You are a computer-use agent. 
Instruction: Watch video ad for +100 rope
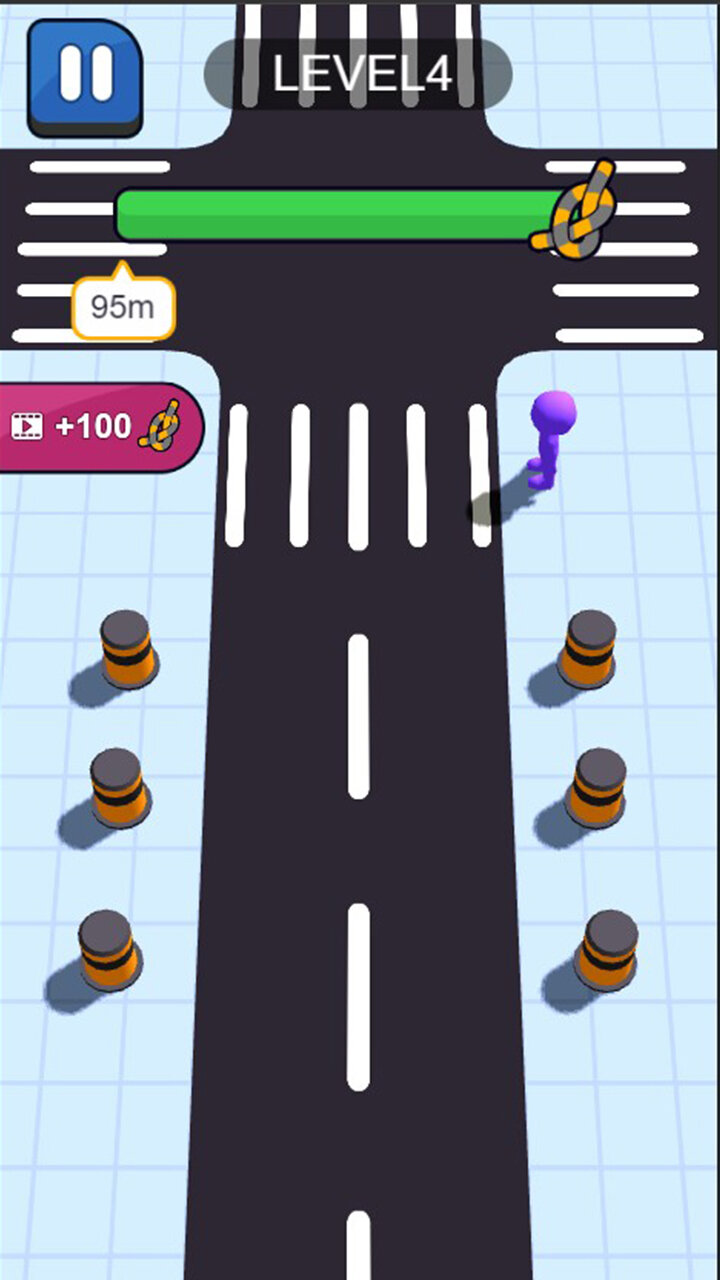click(x=98, y=427)
